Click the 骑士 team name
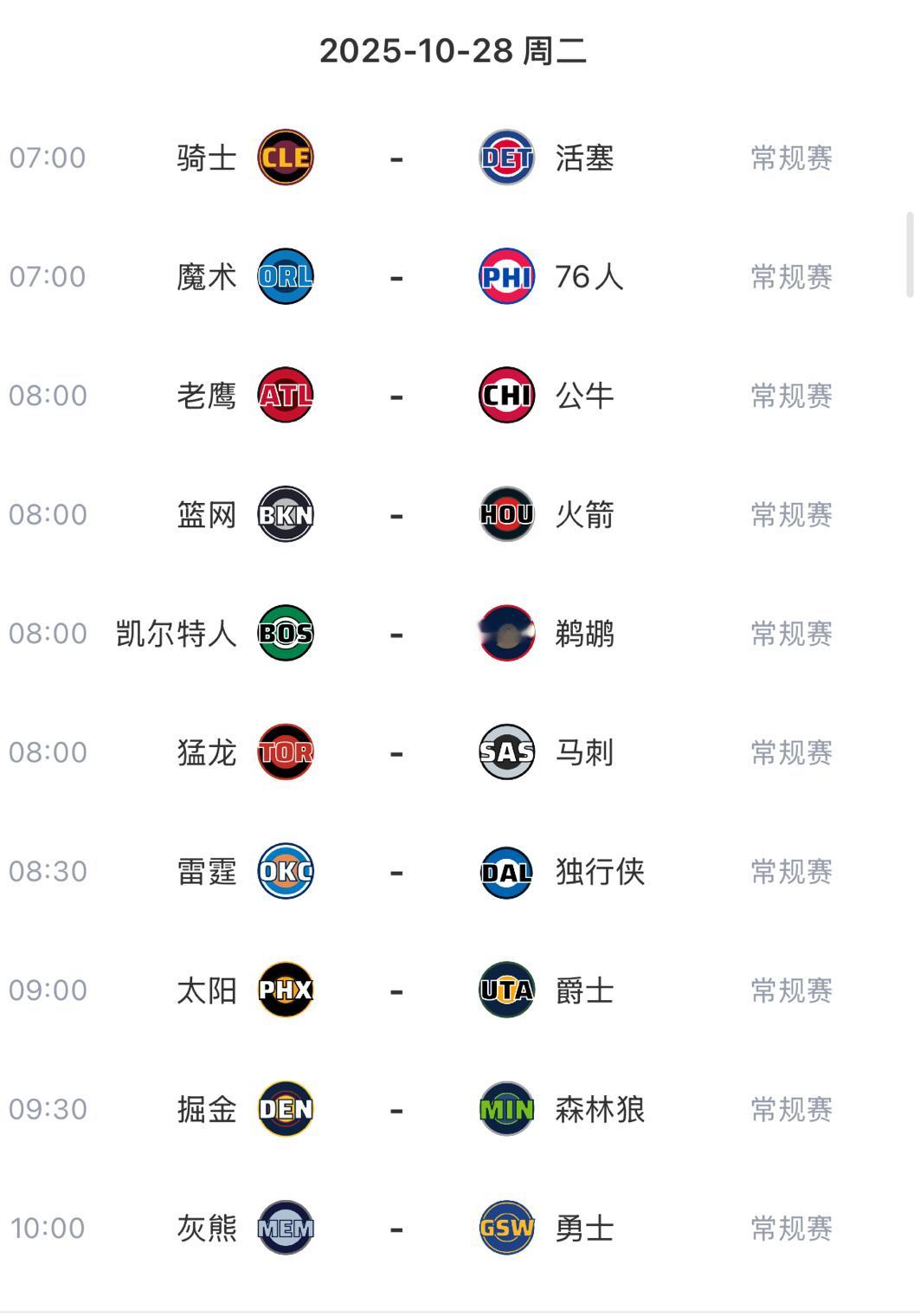The image size is (920, 1316). point(205,158)
